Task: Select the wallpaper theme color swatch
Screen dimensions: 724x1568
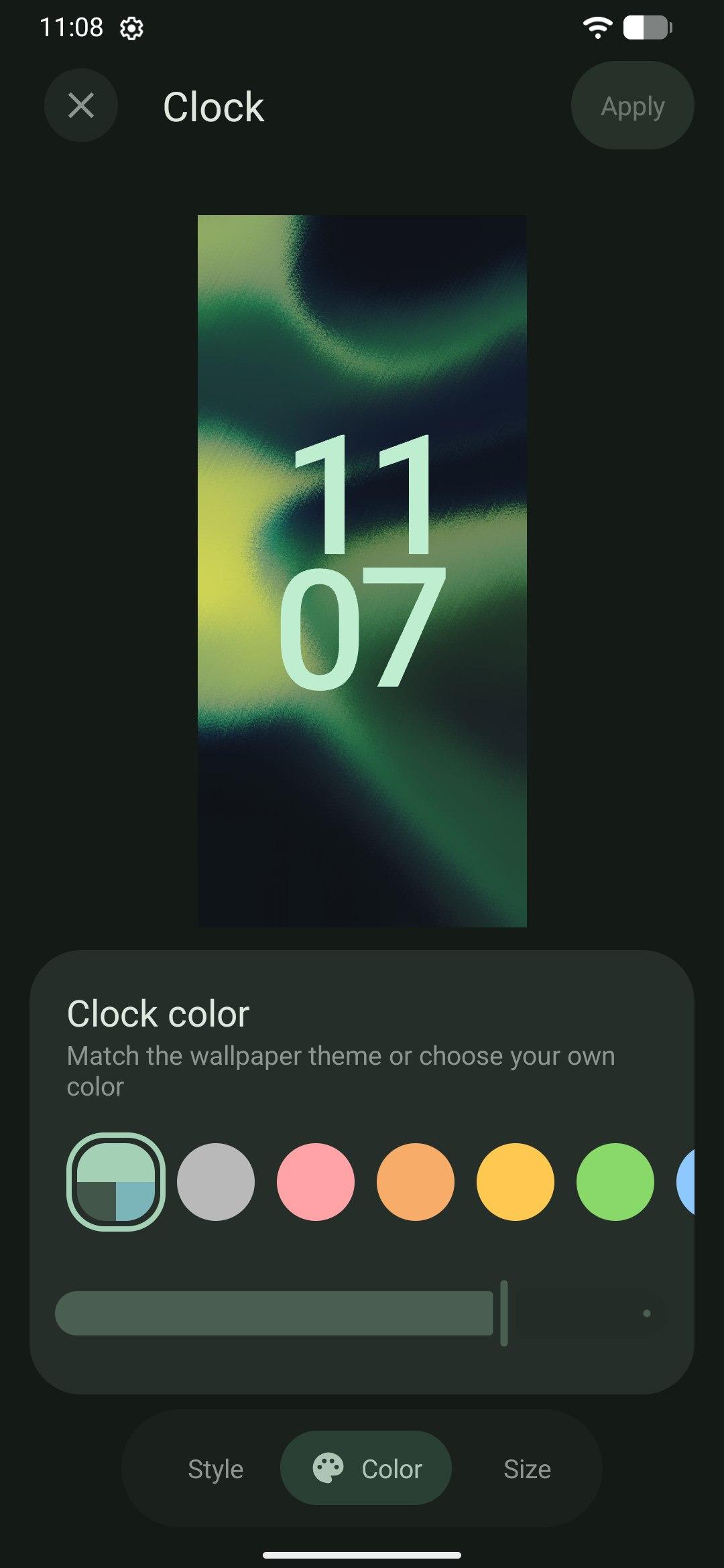Action: coord(116,1182)
